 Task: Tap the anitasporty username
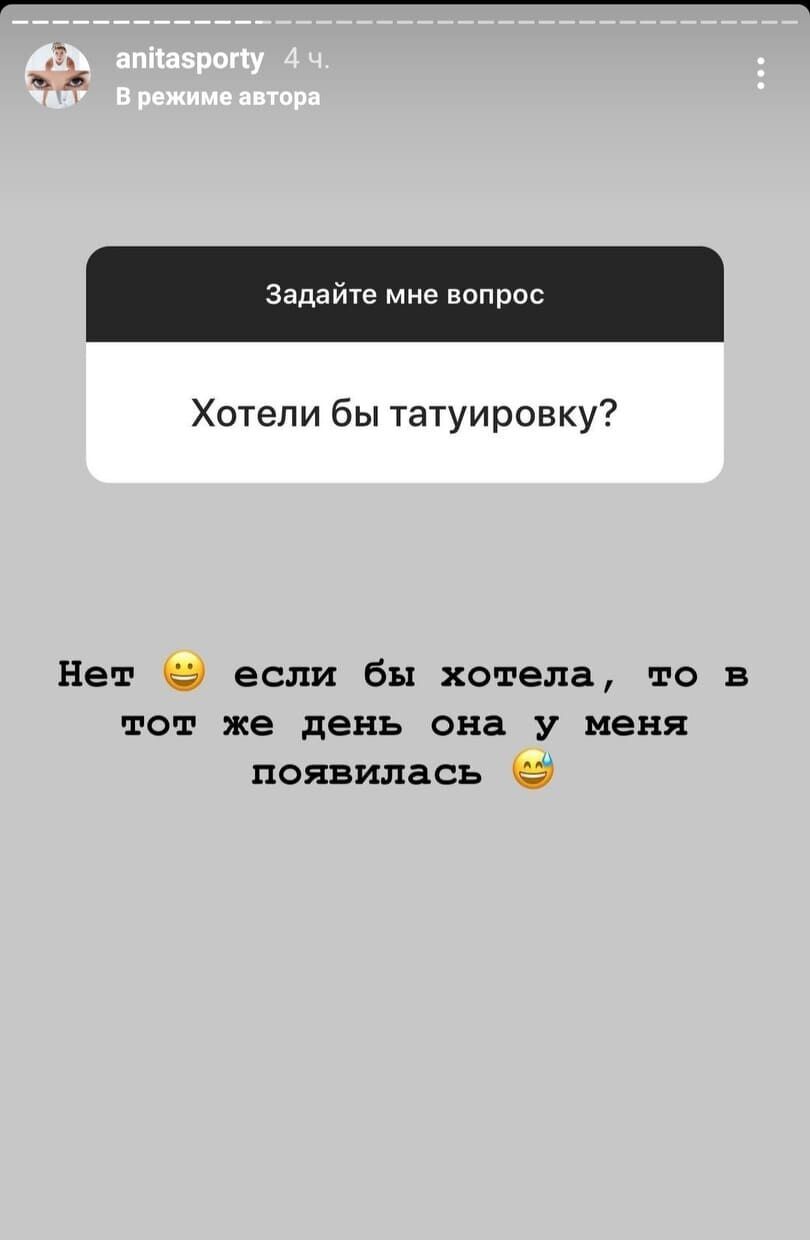click(x=190, y=60)
